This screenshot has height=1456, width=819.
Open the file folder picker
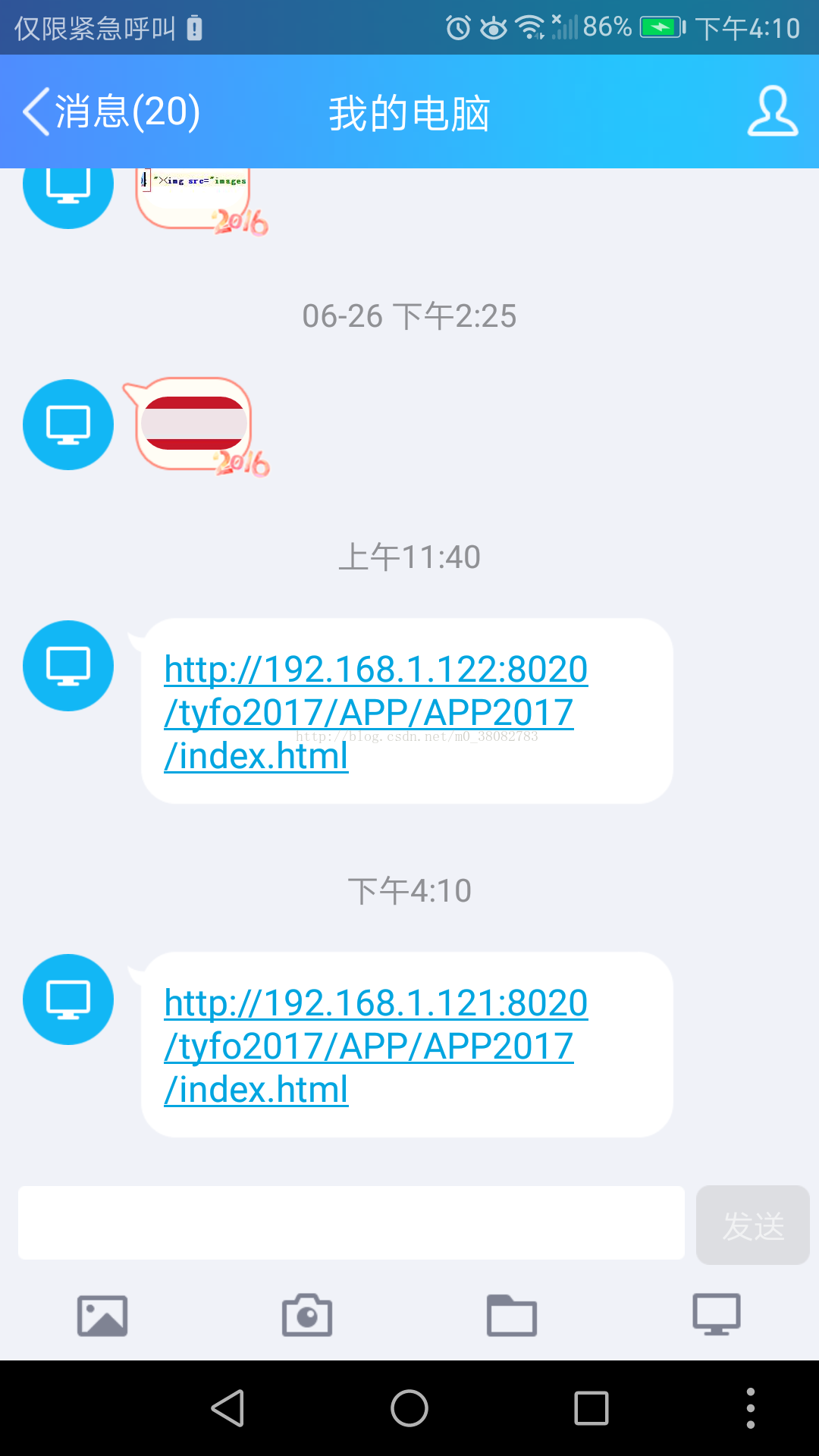512,1315
